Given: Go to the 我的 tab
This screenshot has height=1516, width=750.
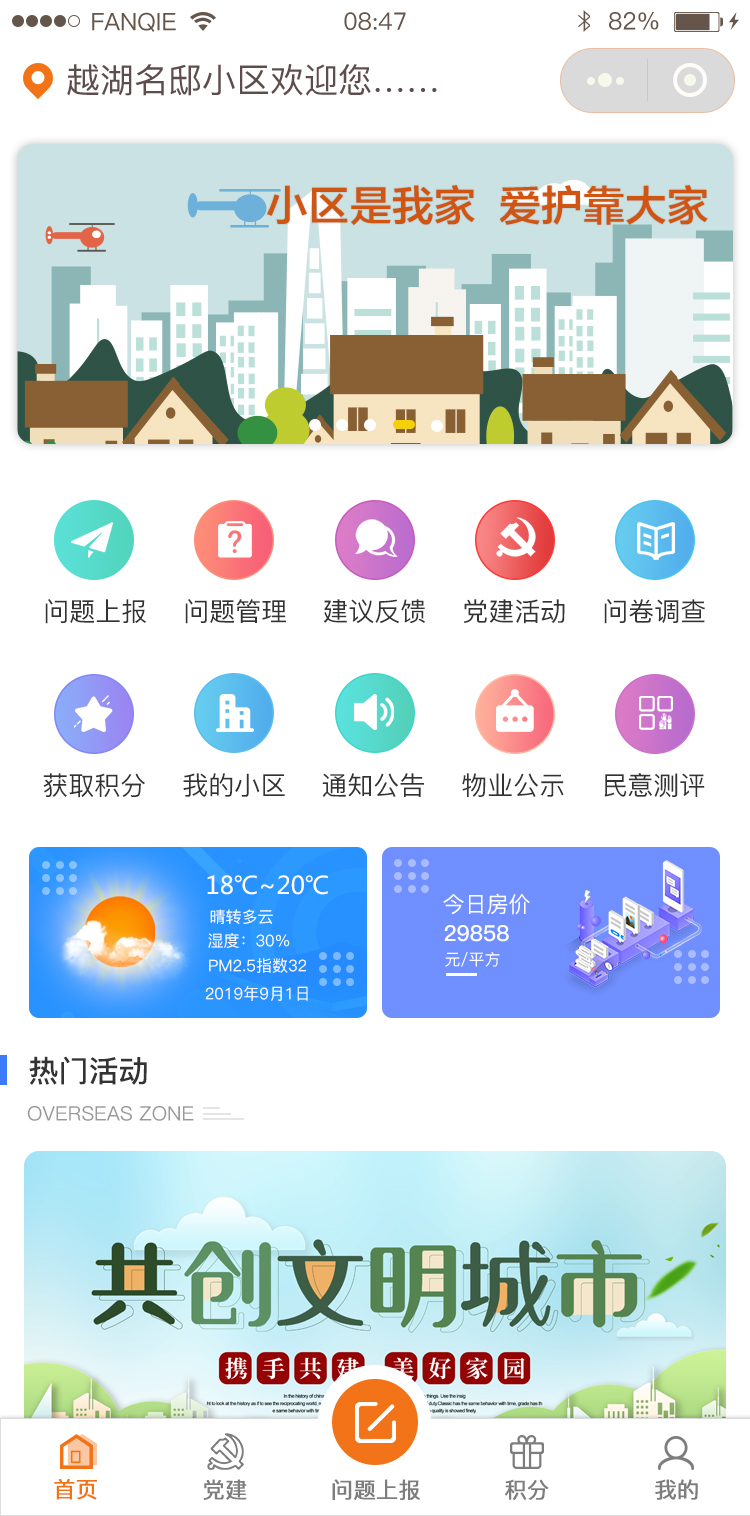Looking at the screenshot, I should pyautogui.click(x=676, y=1468).
